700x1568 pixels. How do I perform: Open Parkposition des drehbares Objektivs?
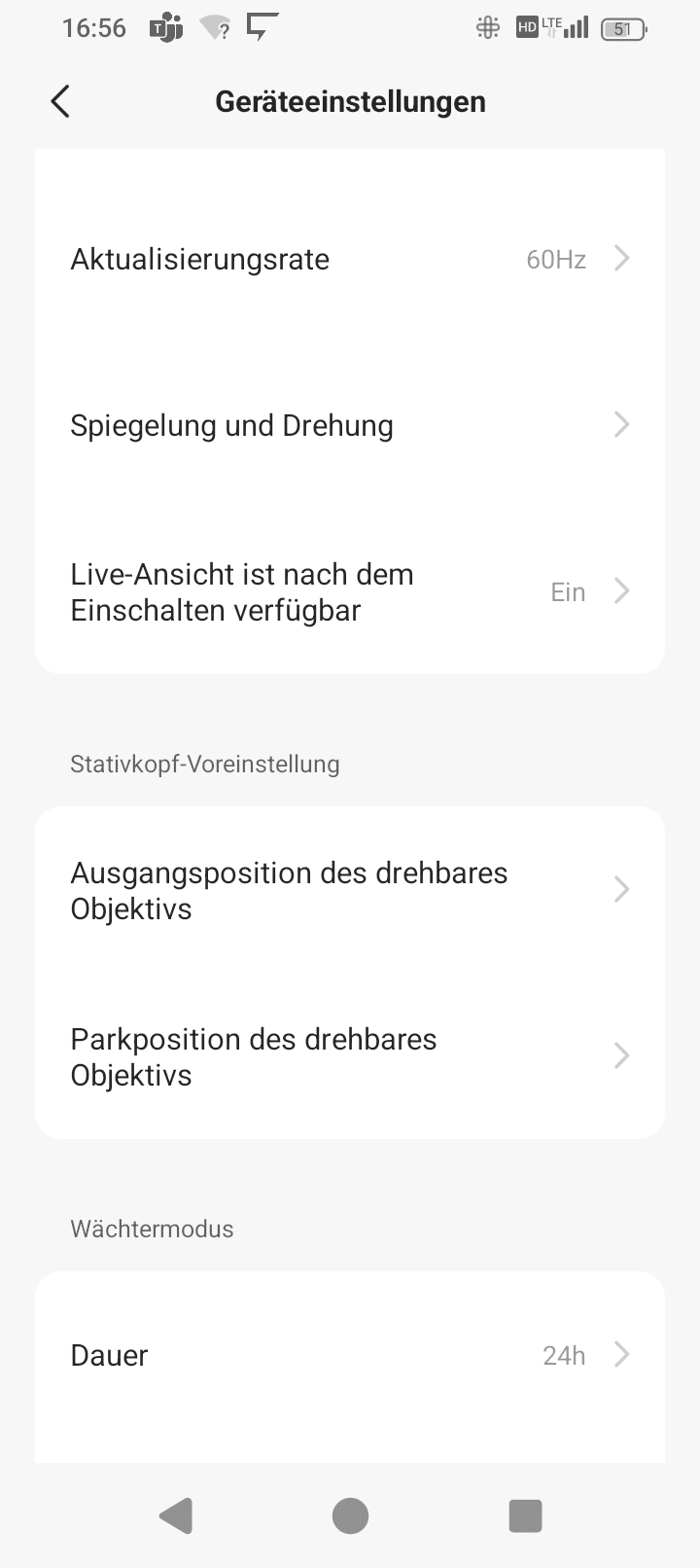click(x=350, y=1057)
